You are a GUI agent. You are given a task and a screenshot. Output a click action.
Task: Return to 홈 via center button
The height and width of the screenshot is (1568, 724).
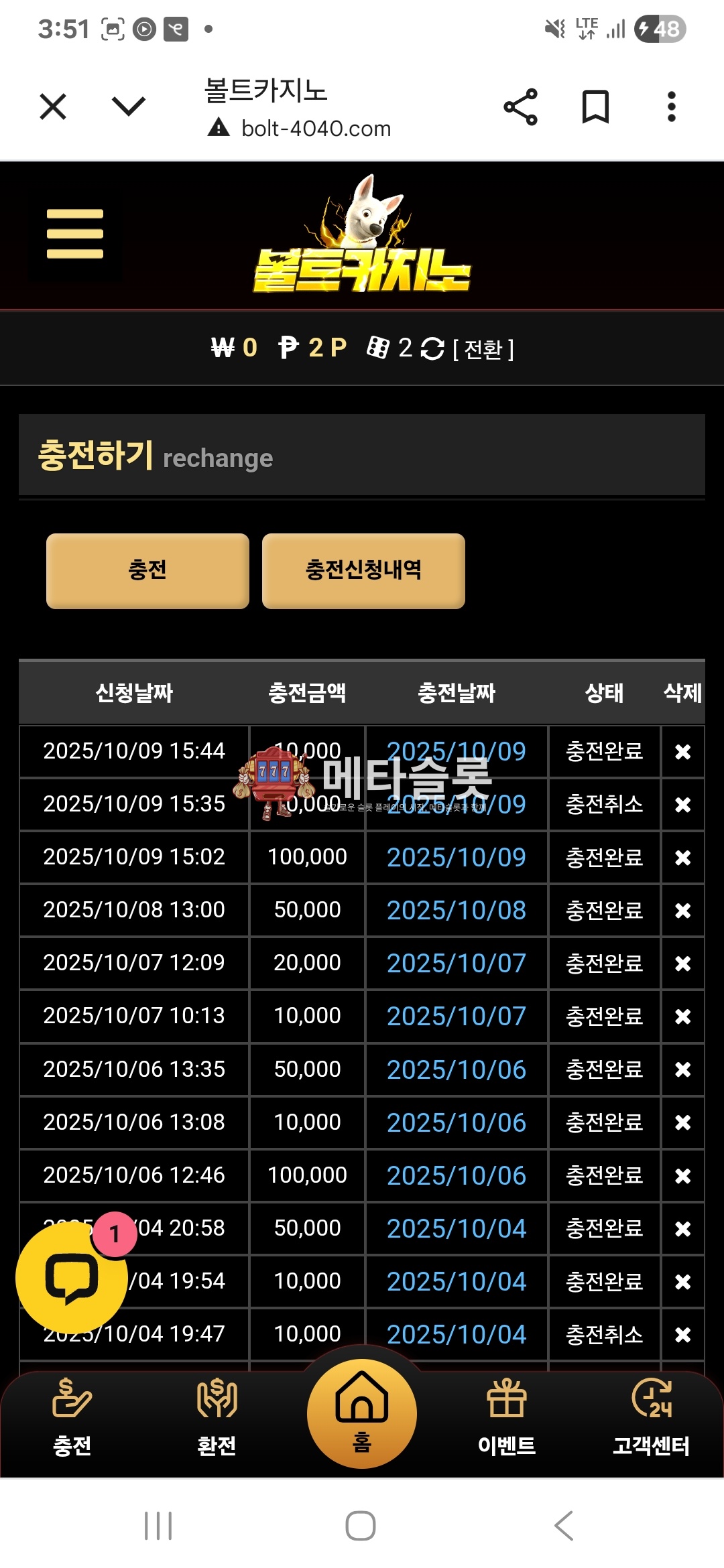pyautogui.click(x=362, y=1414)
